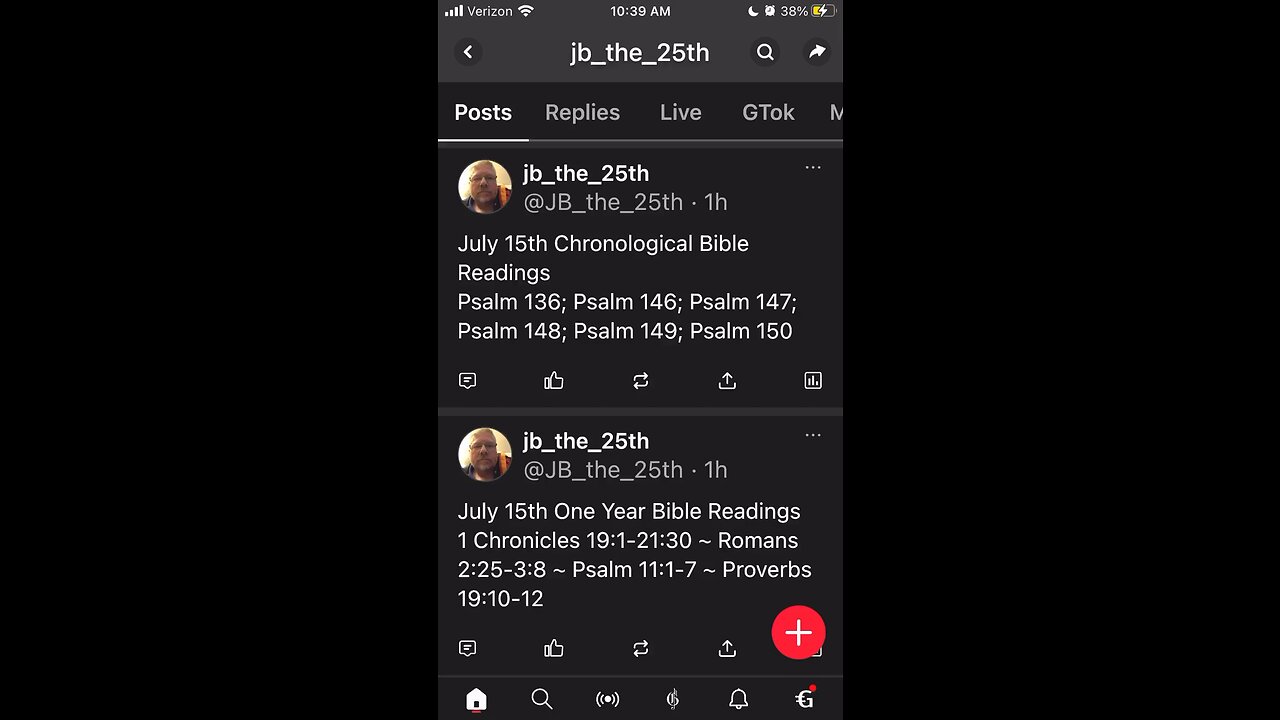Like the Chronological Bible Readings post
The height and width of the screenshot is (720, 1280).
point(554,381)
